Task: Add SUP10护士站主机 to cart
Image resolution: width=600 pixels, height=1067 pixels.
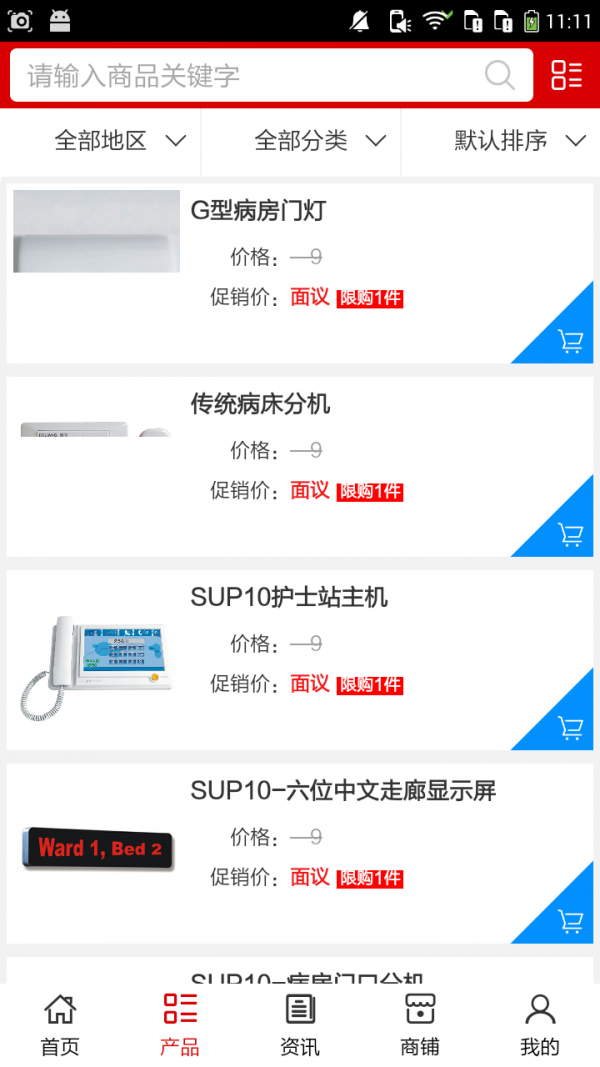Action: (570, 727)
